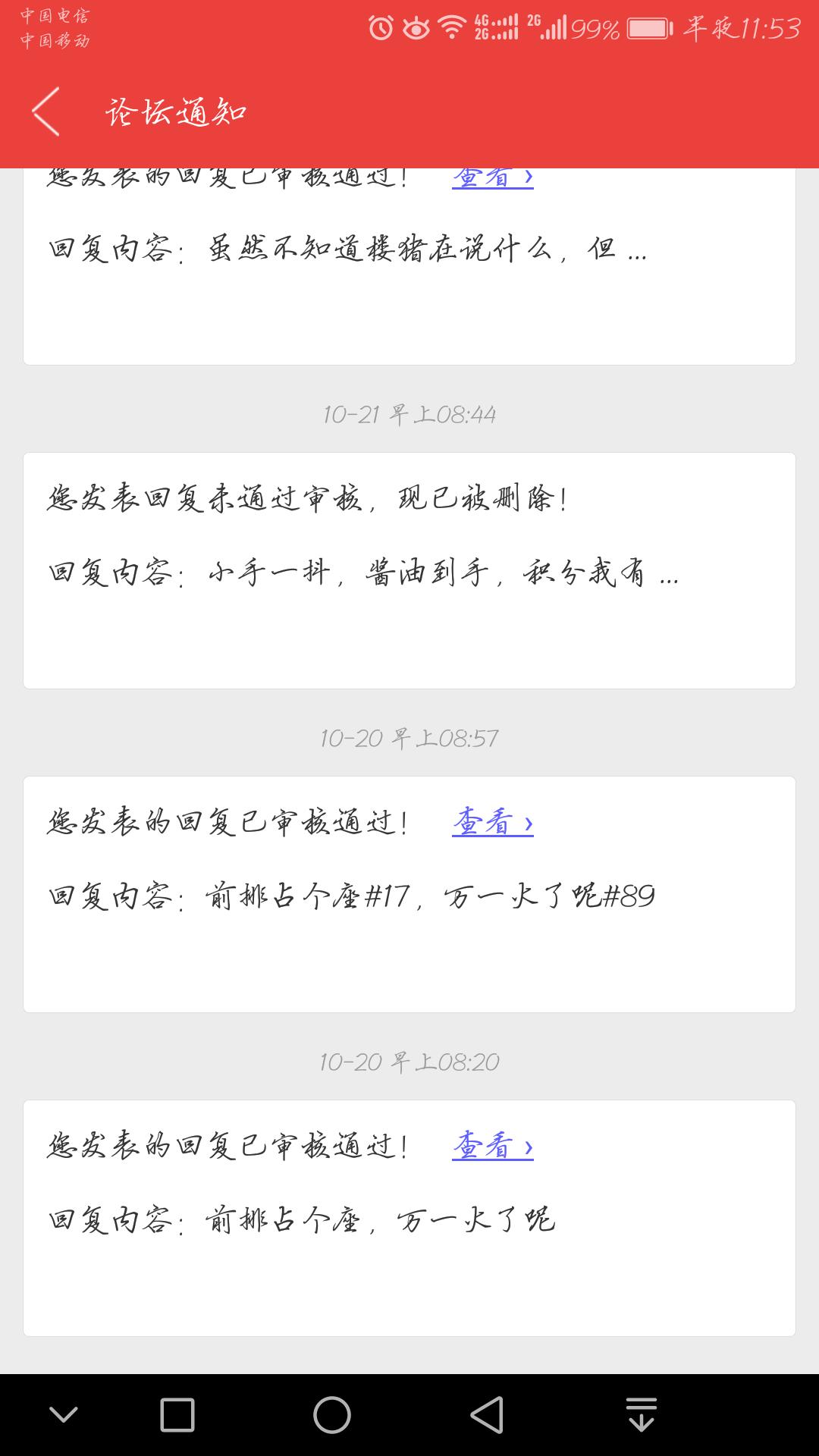
Task: Tap 查看 link above 虽然不知道楼猪在说什么 reply
Action: click(492, 179)
